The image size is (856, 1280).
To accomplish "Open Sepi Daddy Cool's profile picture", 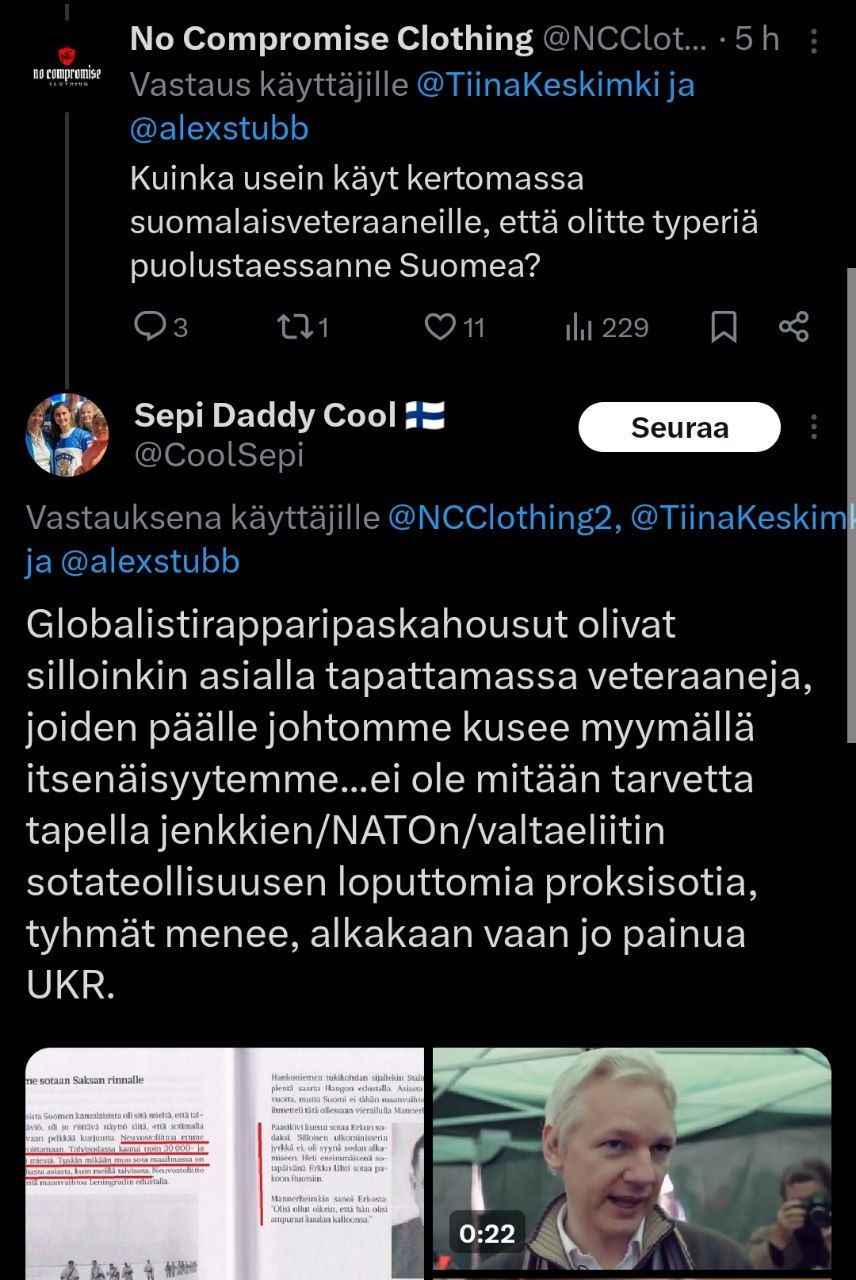I will tap(67, 434).
